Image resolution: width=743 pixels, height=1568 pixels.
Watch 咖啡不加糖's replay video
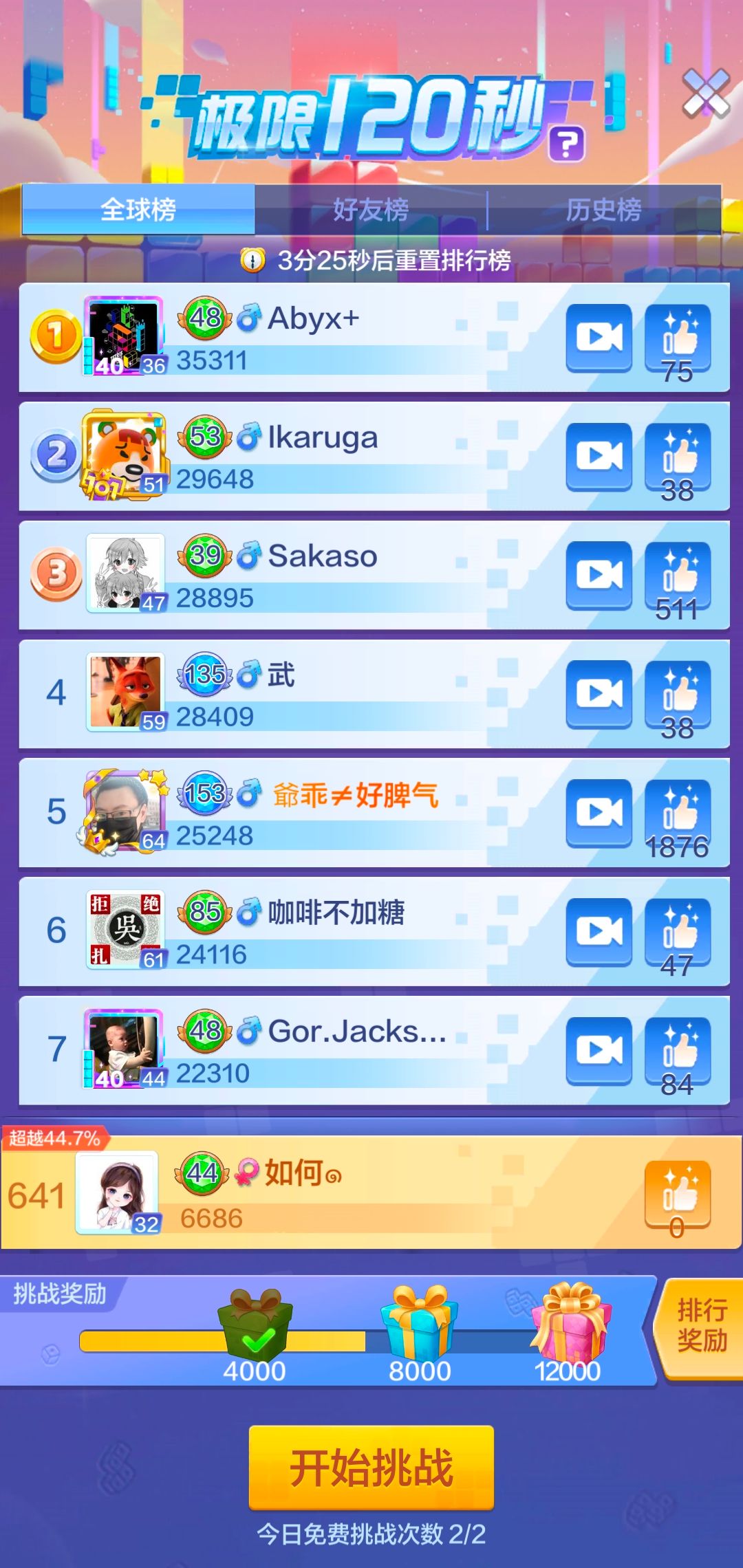(x=599, y=931)
